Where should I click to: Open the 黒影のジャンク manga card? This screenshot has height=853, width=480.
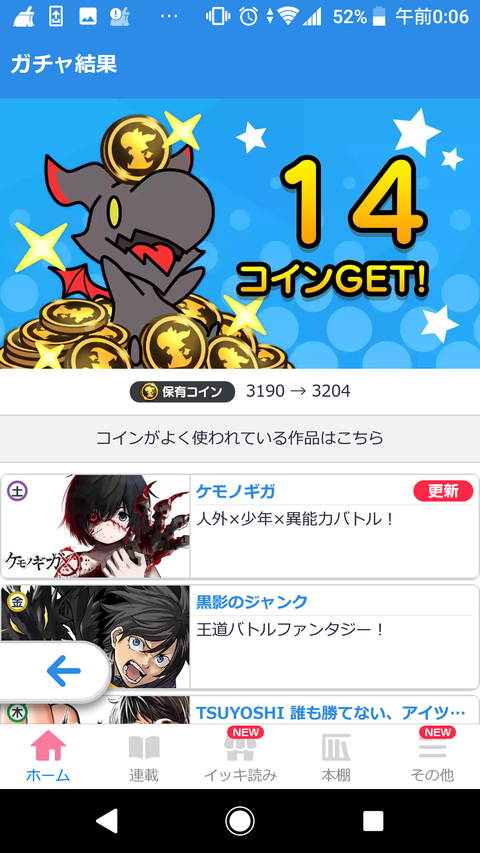[240, 636]
